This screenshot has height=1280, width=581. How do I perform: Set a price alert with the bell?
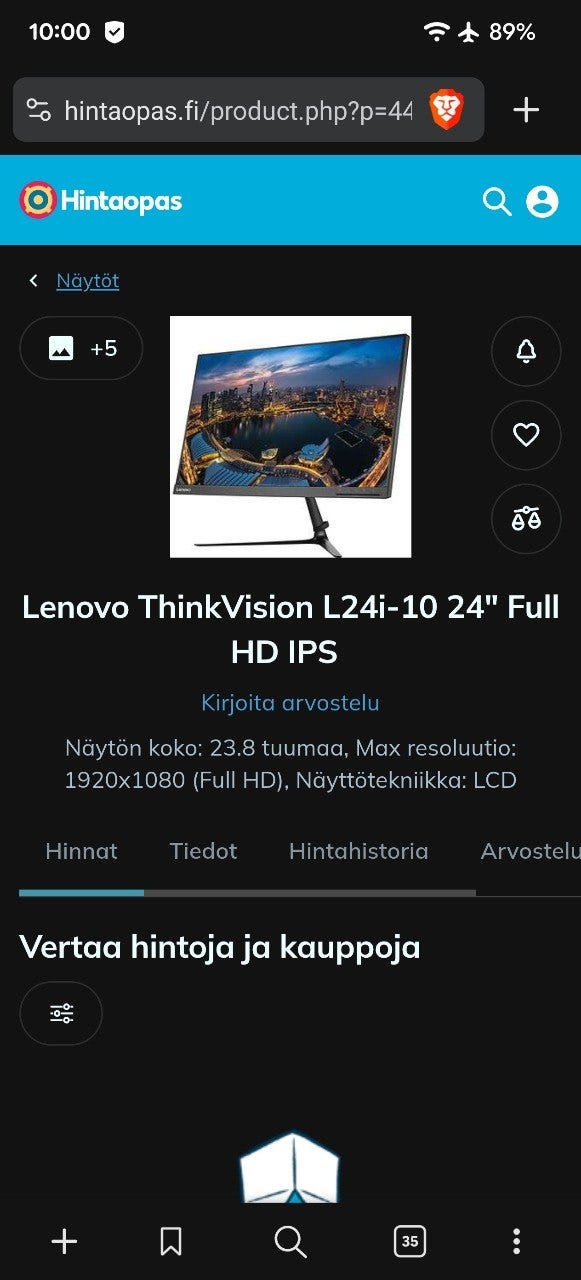tap(526, 351)
